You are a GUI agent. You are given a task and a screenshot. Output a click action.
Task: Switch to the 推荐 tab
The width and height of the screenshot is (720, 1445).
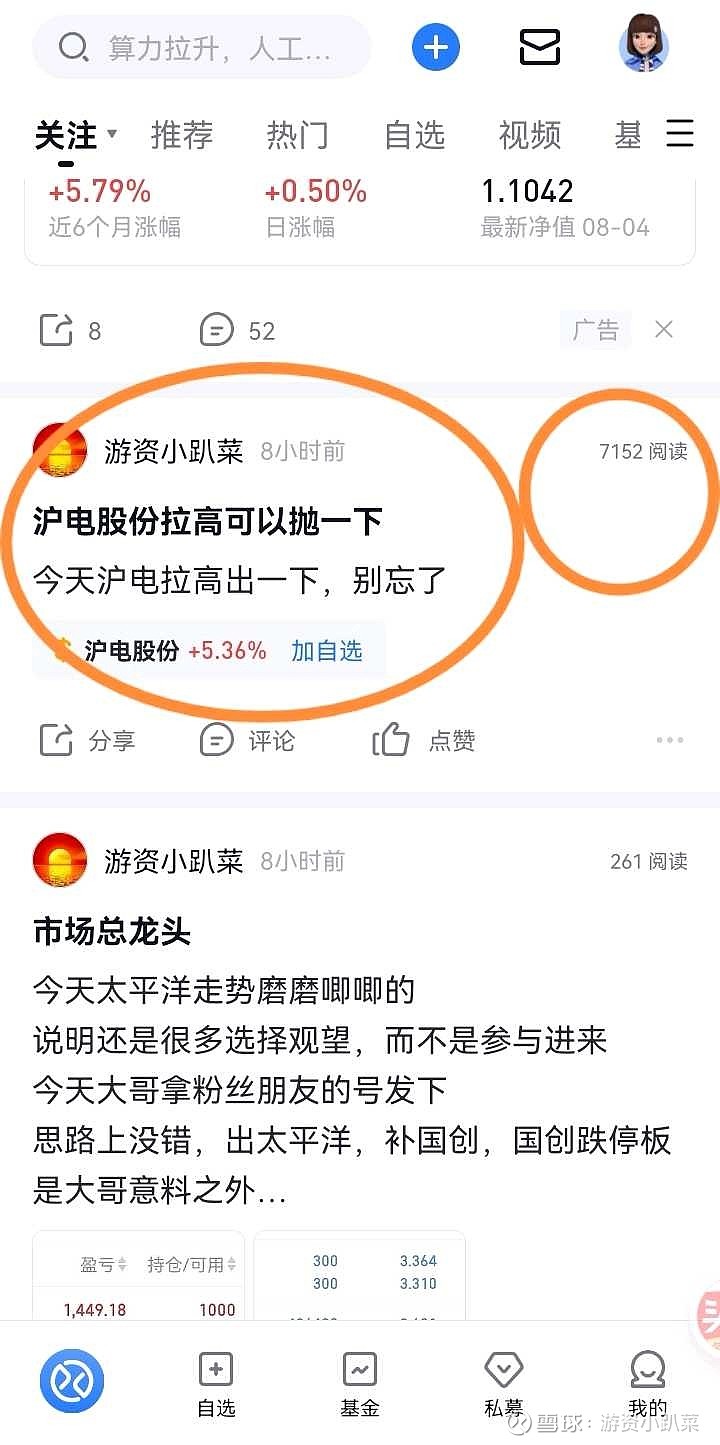tap(181, 135)
